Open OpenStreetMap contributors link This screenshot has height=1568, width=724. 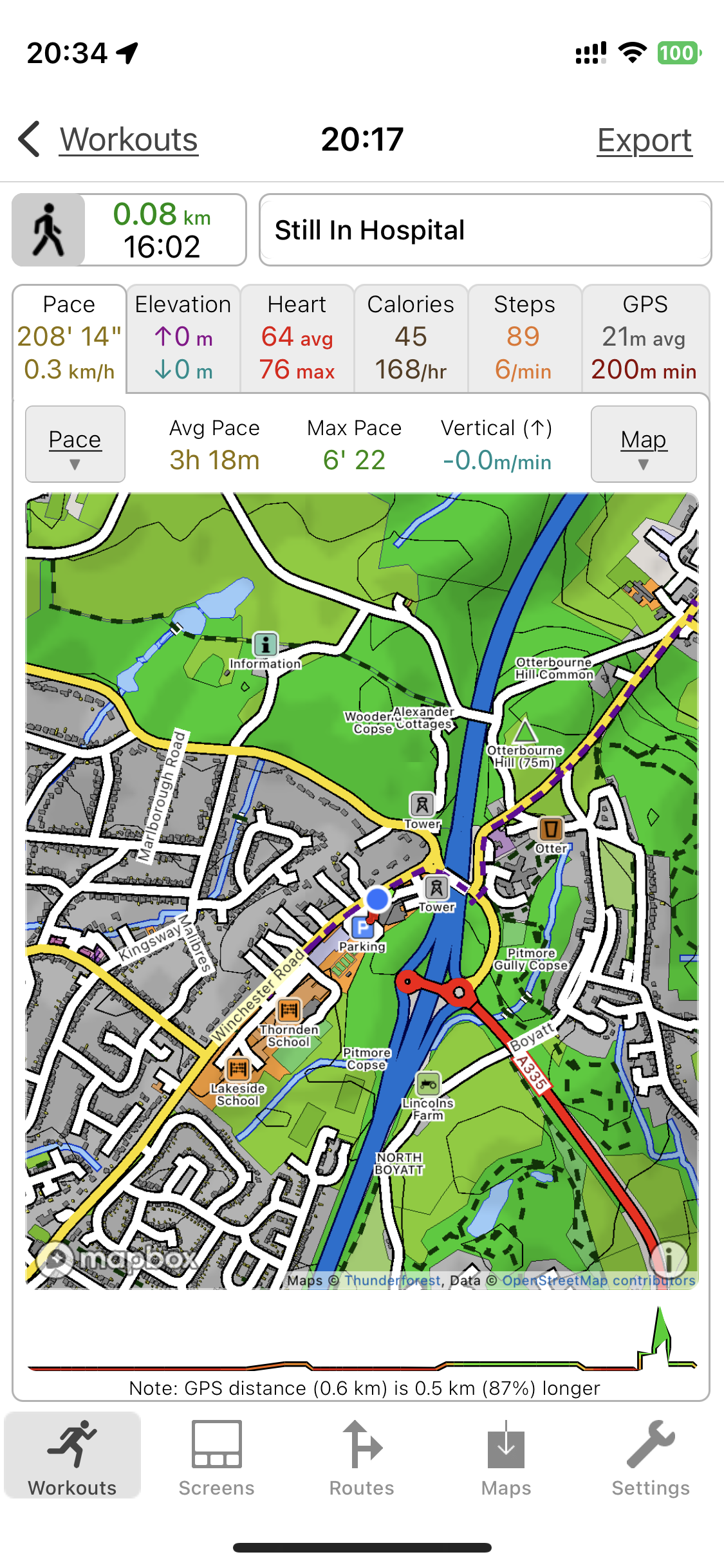click(599, 1280)
